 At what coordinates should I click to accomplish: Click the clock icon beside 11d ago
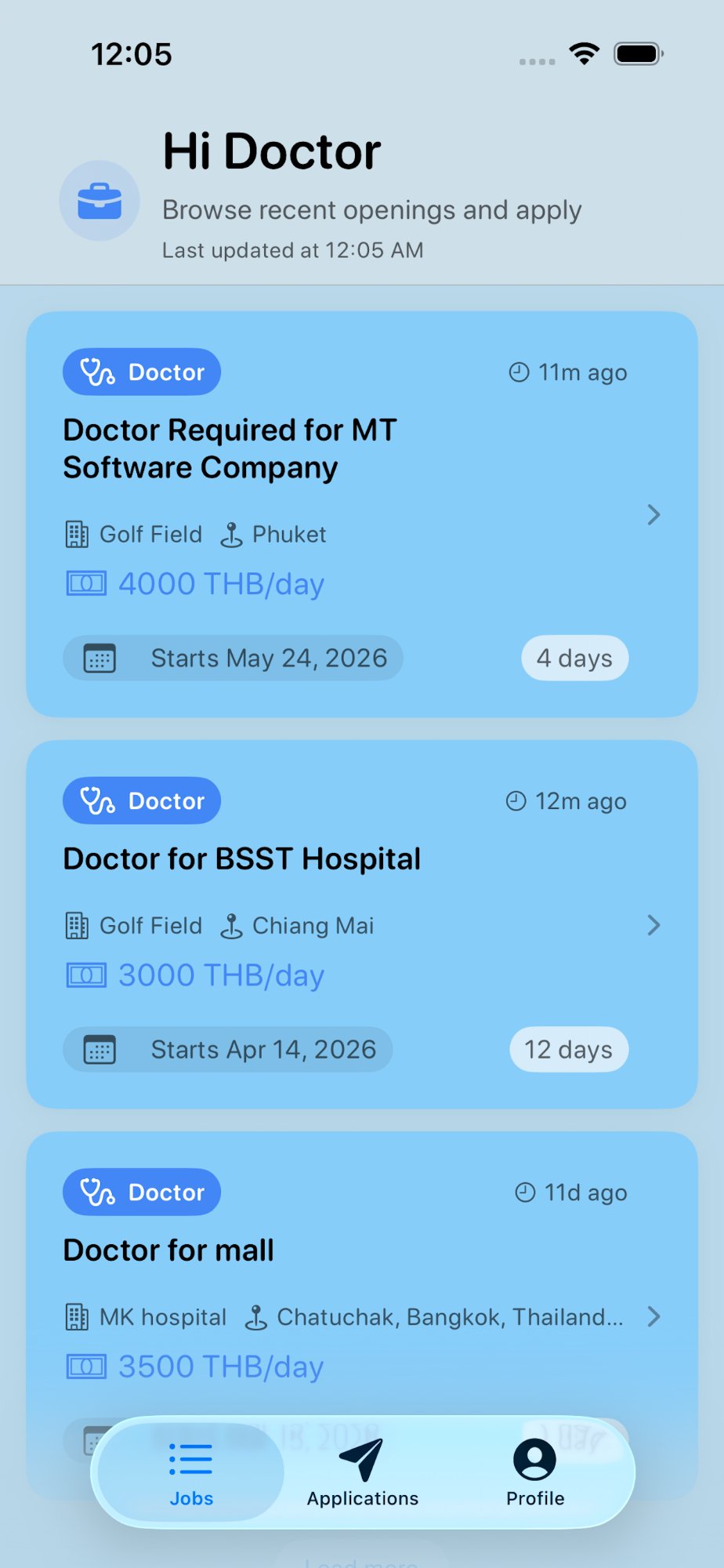pos(523,1192)
